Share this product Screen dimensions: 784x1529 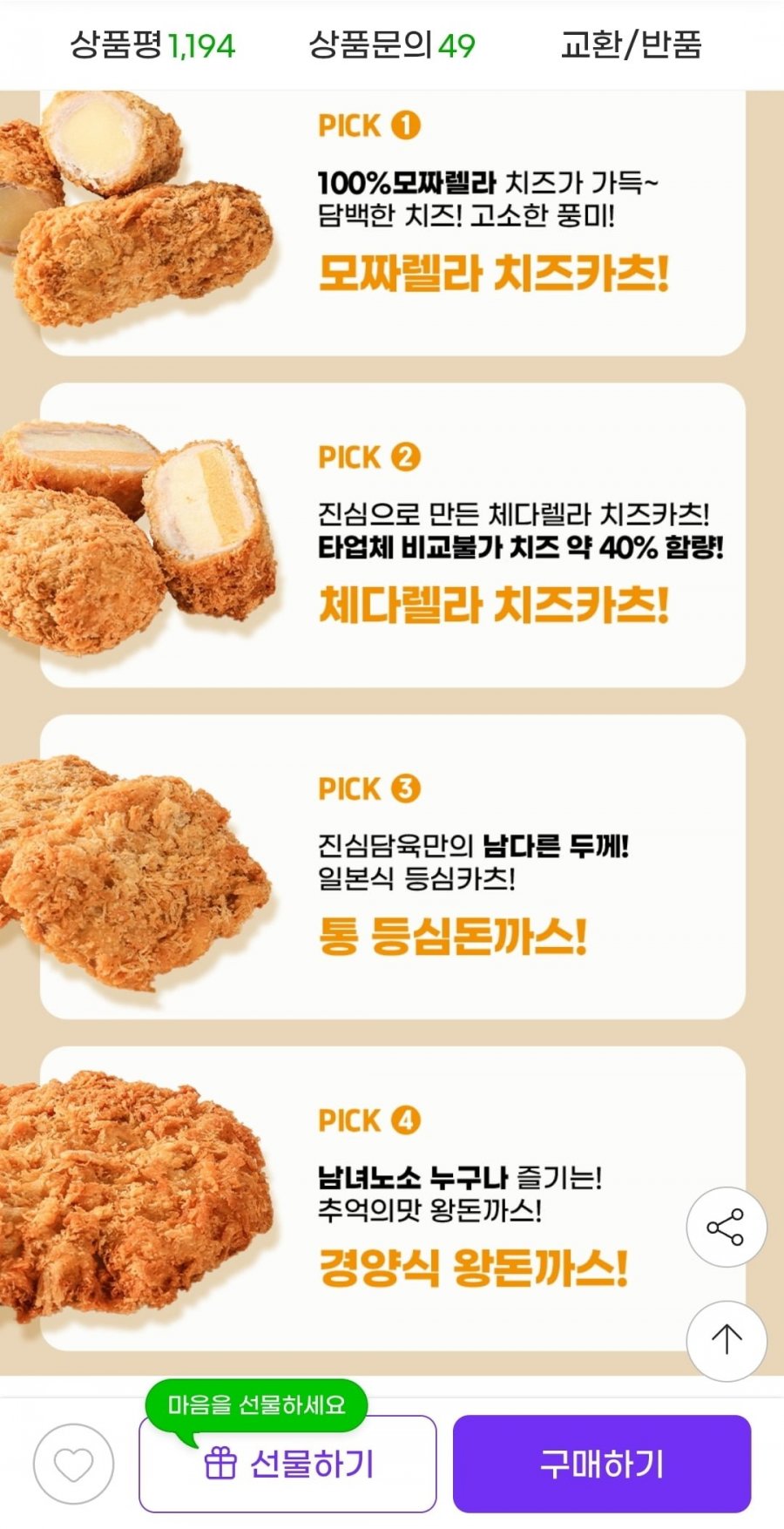click(726, 1227)
